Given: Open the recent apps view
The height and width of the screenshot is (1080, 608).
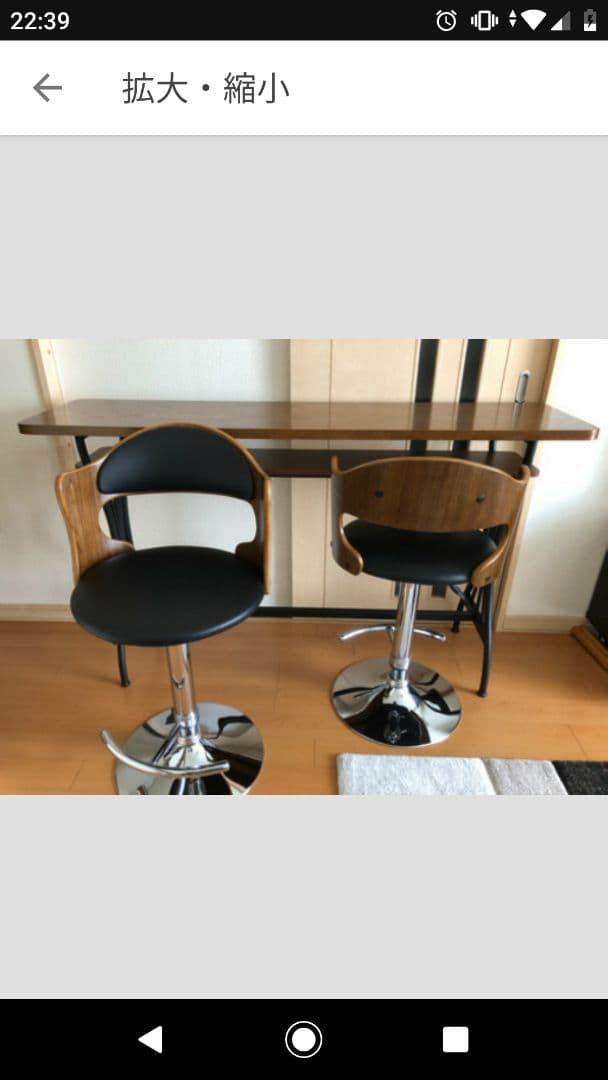Looking at the screenshot, I should pyautogui.click(x=455, y=1040).
